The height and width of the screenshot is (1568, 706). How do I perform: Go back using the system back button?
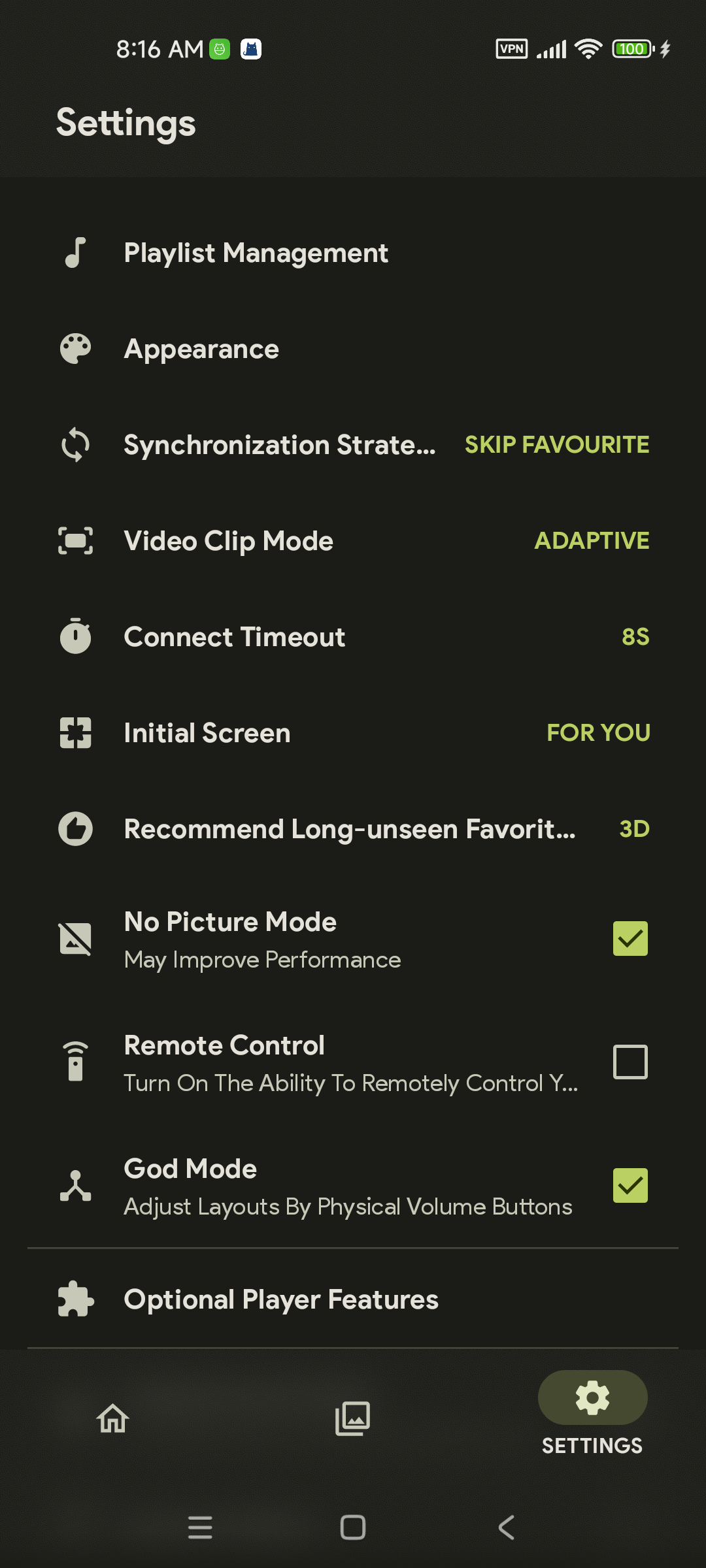(x=507, y=1527)
